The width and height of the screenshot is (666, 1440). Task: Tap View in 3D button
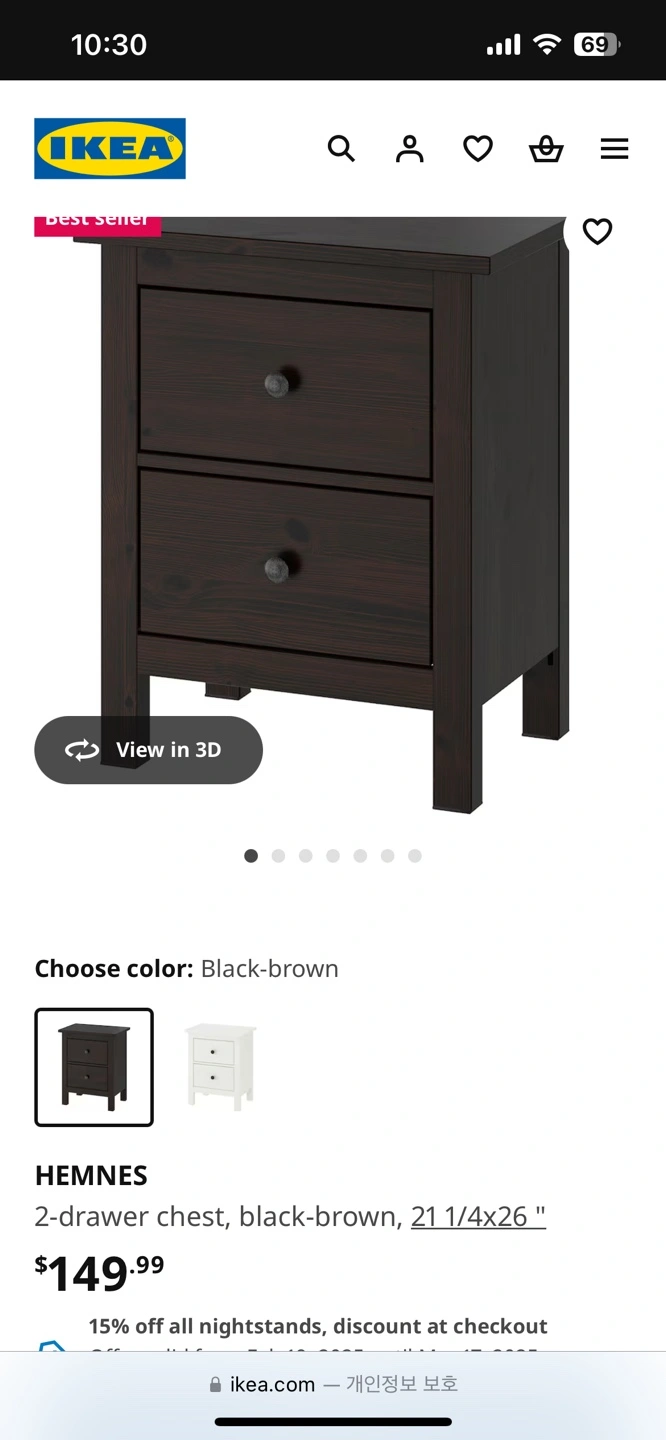pos(148,750)
